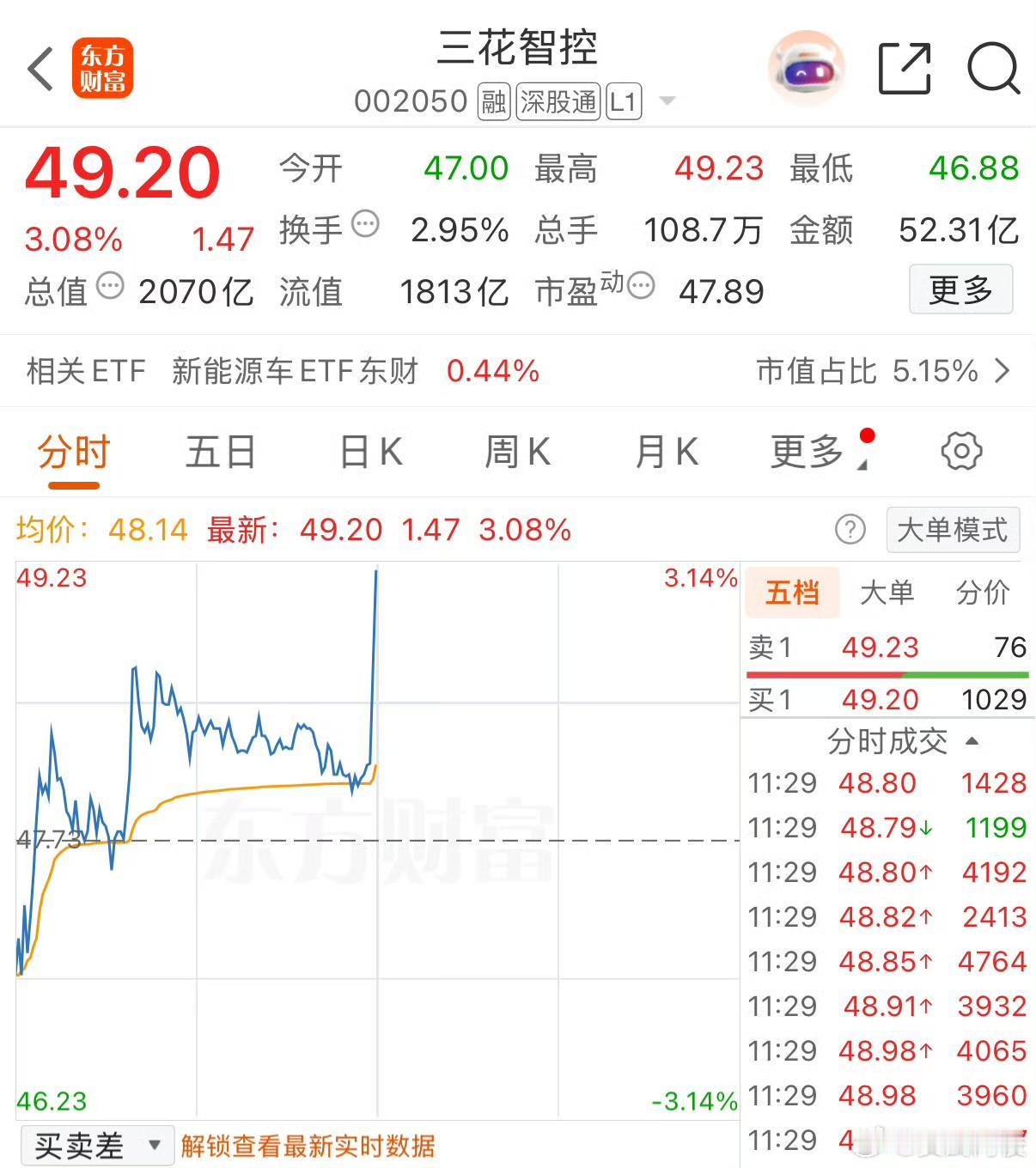Screen dimensions: 1036x1168
Task: Tap the 东方财富 logo badge
Action: click(102, 68)
